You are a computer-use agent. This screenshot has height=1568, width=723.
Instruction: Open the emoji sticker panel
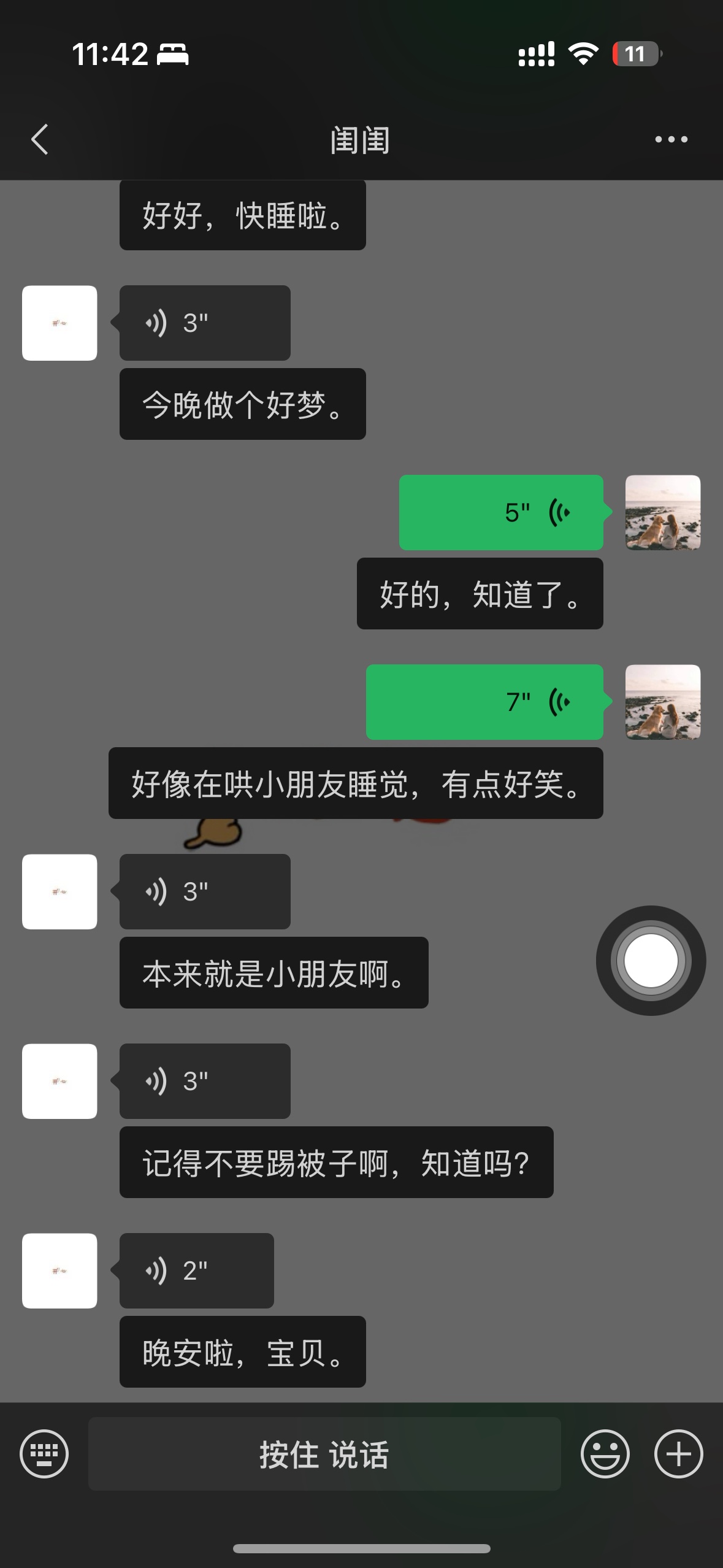[x=605, y=1454]
